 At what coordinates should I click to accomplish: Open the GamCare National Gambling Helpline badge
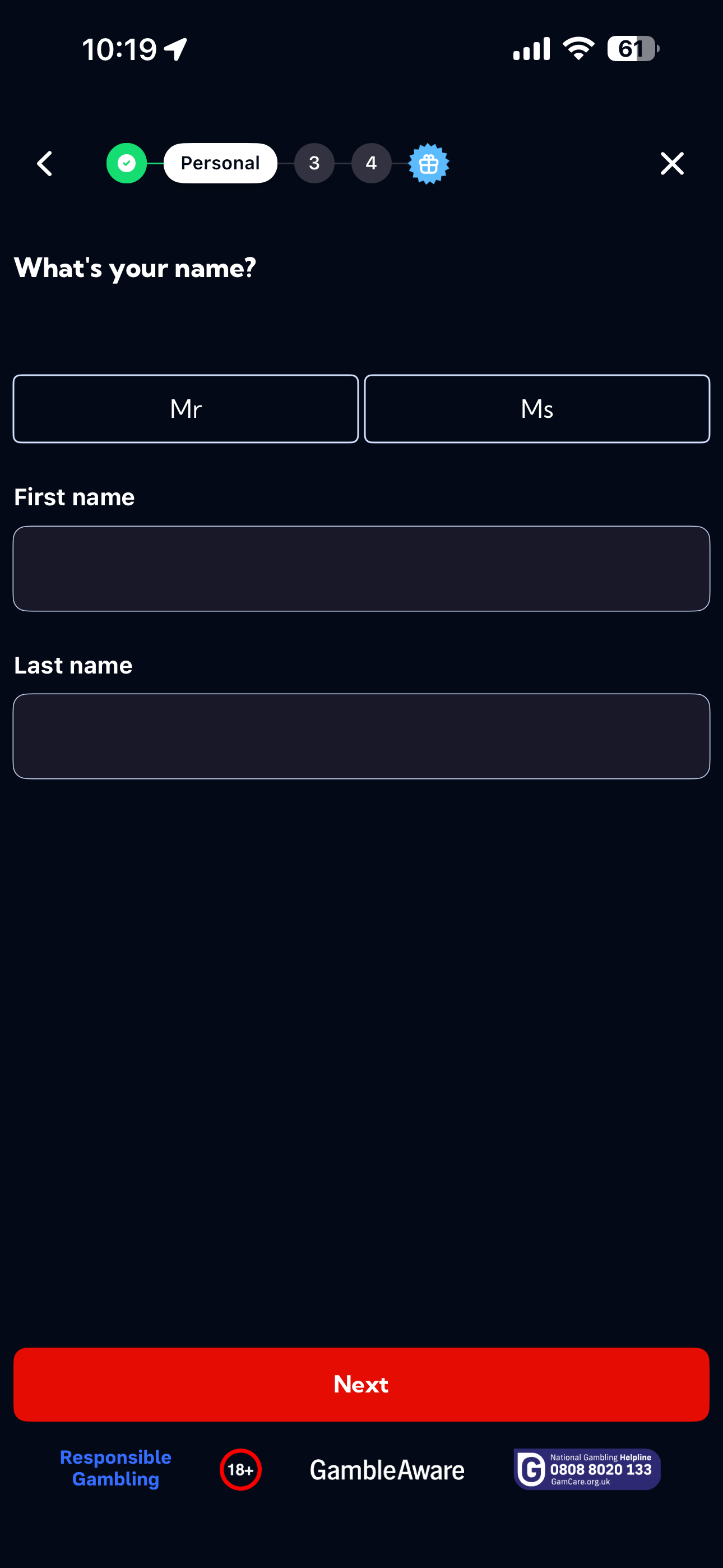point(586,1469)
